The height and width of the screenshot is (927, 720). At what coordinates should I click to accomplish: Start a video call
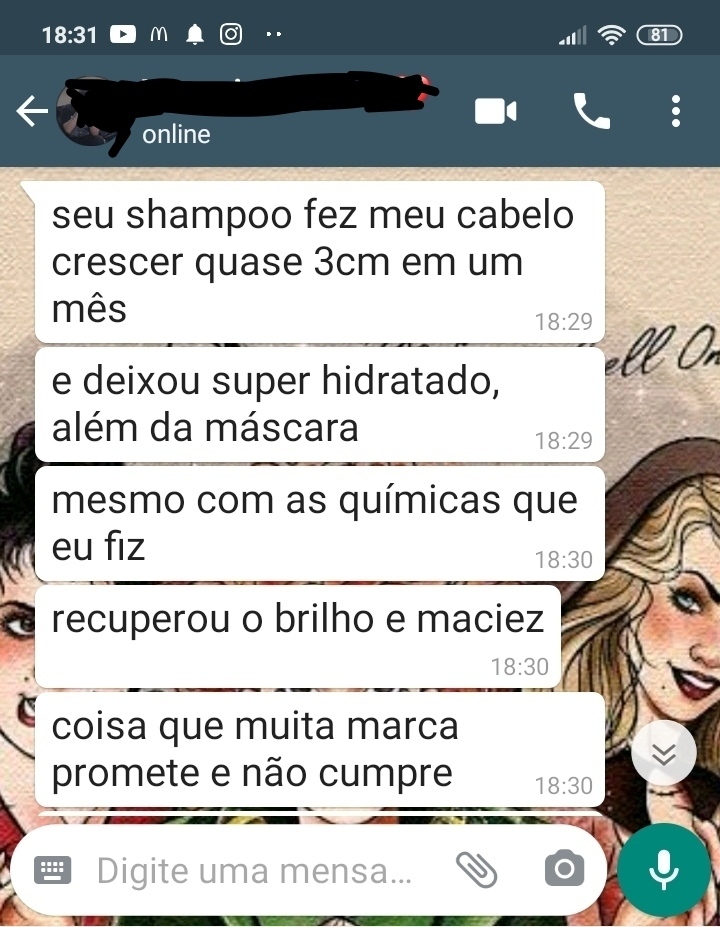(495, 111)
